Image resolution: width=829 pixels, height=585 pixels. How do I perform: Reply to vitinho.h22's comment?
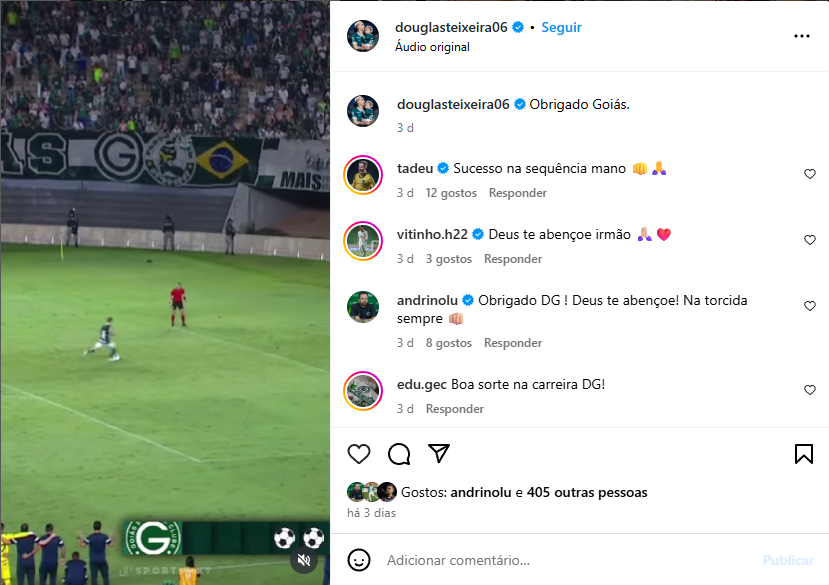click(513, 259)
